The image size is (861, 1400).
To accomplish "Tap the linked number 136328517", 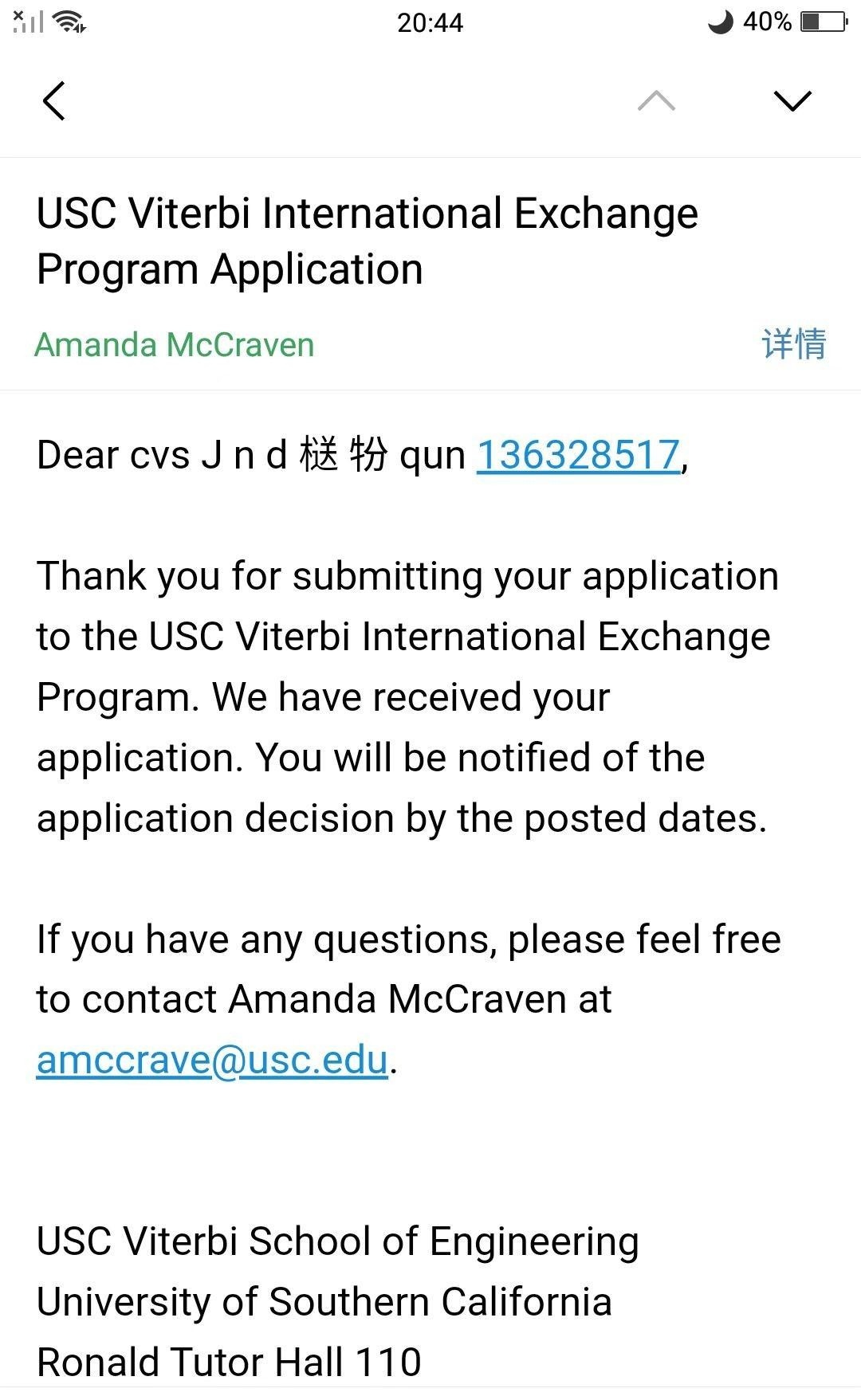I will [x=578, y=456].
